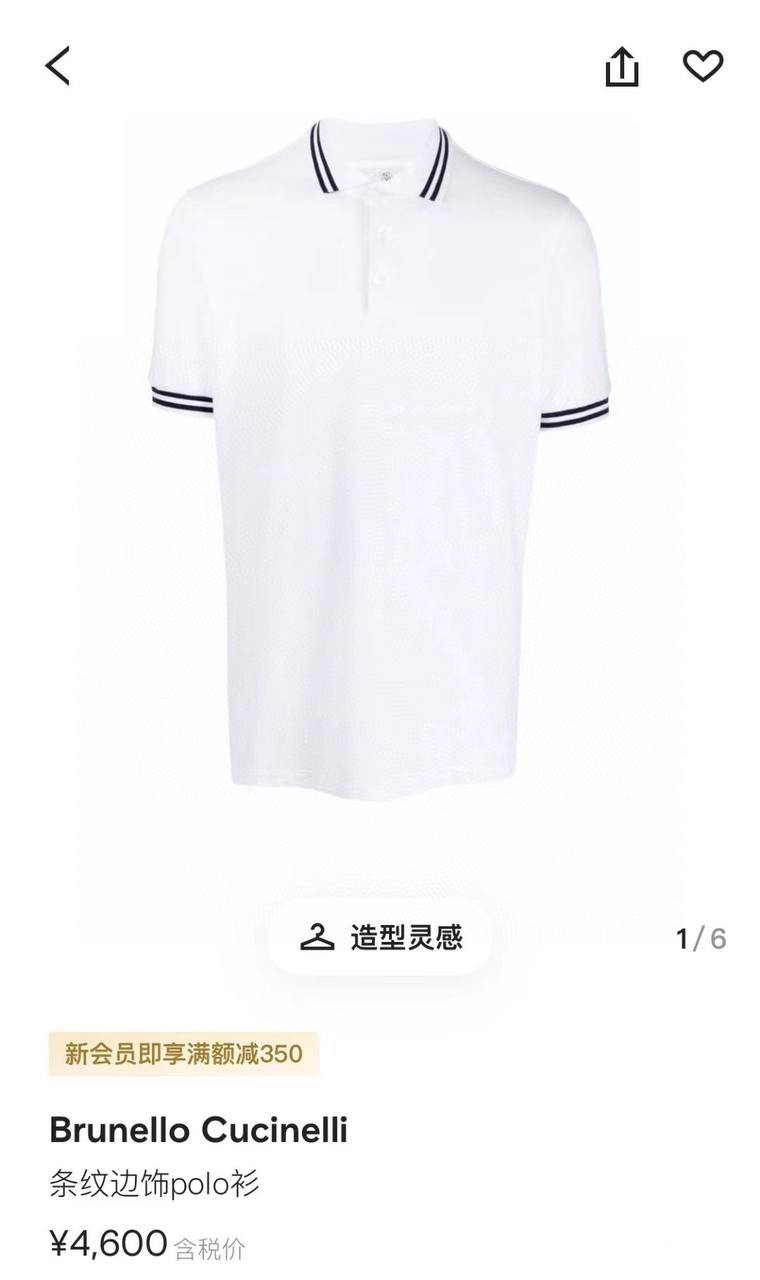Tap the 新会员即享满额减350 promo banner
This screenshot has width=760, height=1280.
click(x=184, y=1053)
